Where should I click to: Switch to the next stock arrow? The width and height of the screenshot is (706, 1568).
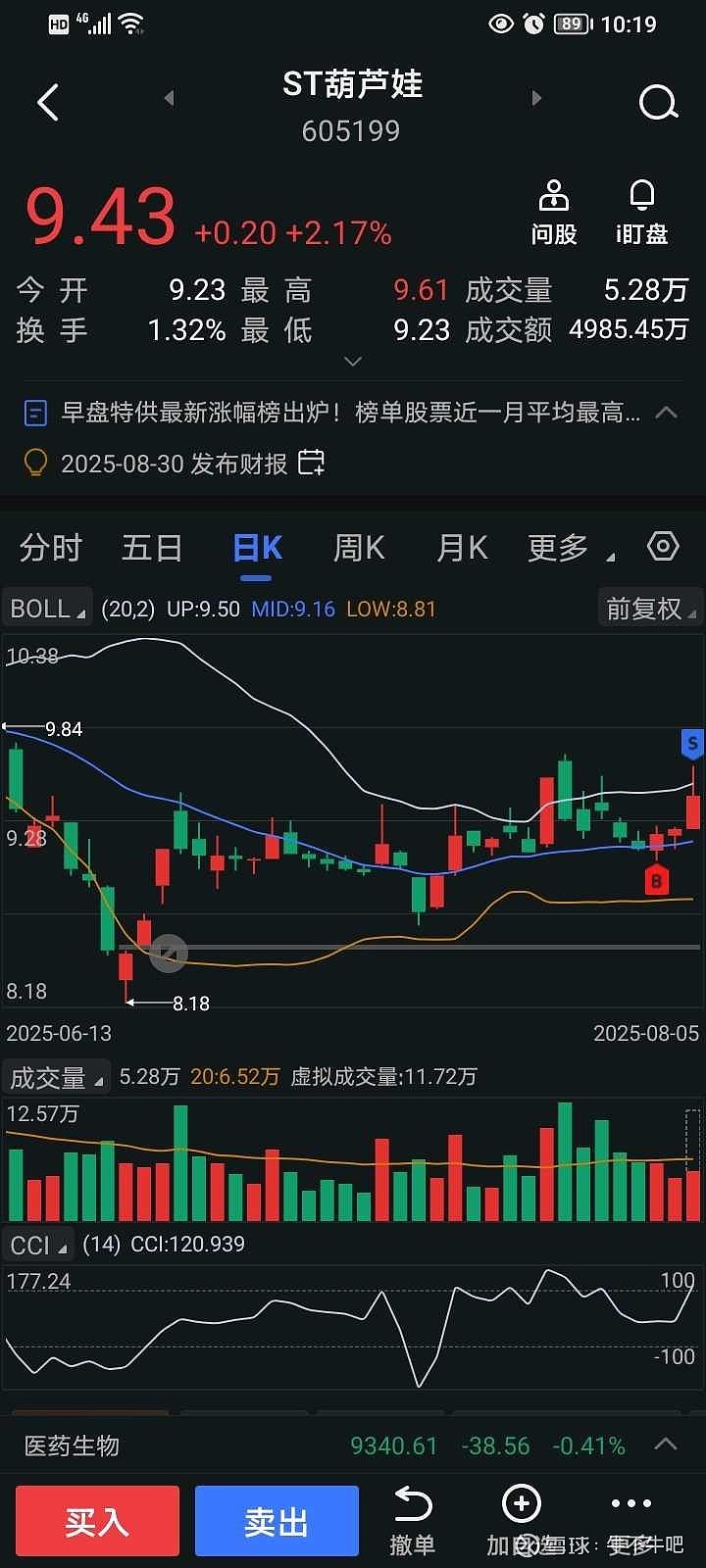[x=536, y=98]
